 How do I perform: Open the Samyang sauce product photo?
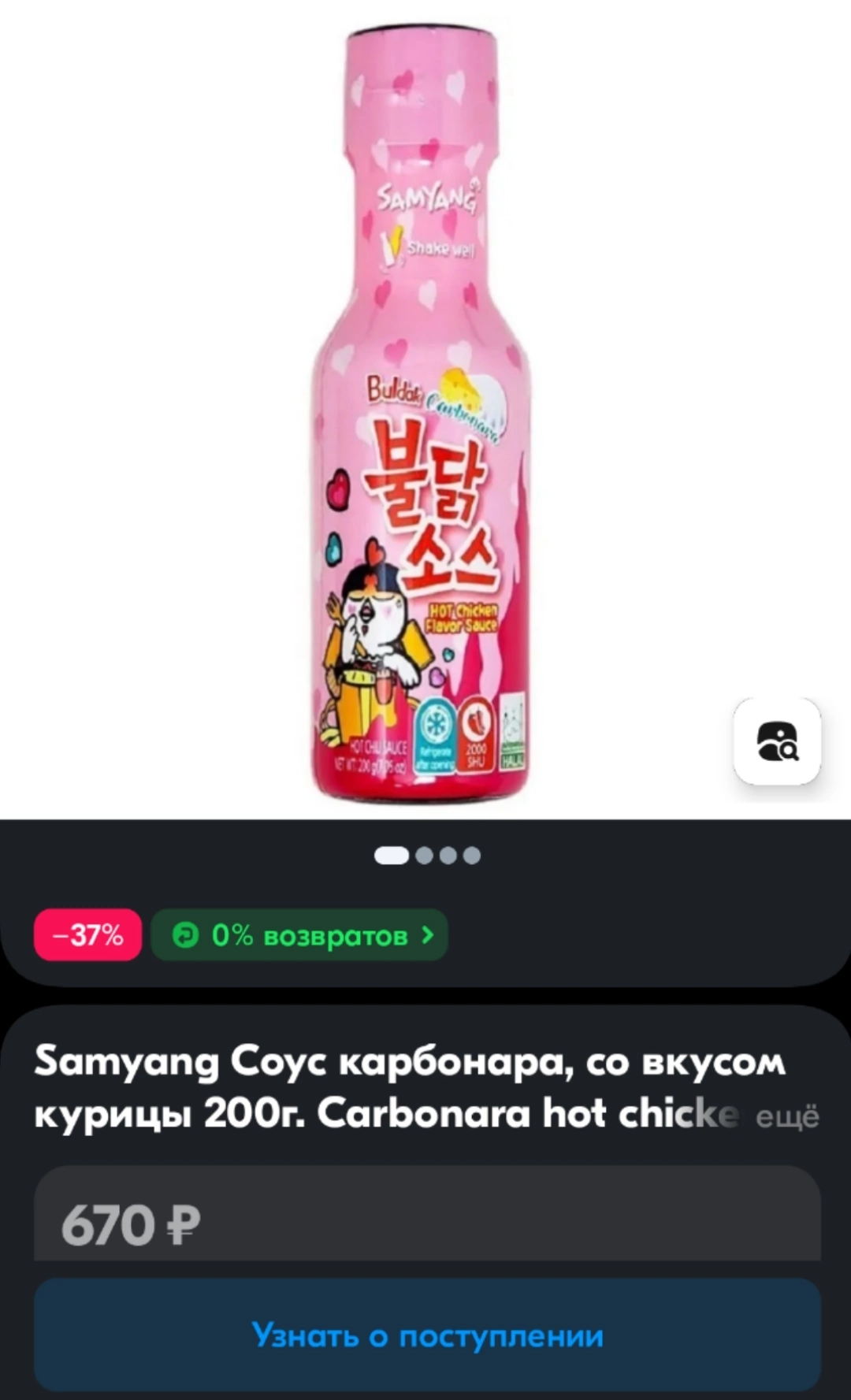click(425, 410)
